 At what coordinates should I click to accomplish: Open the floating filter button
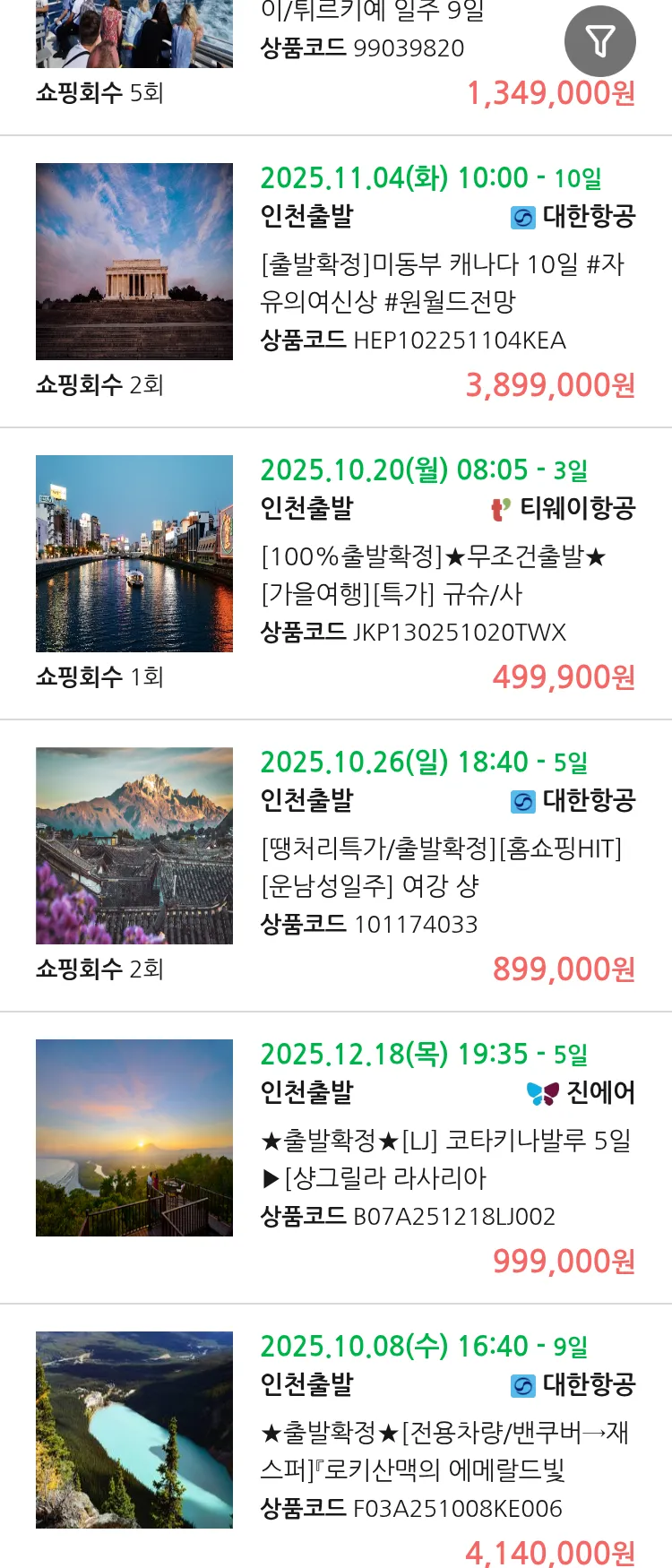(x=599, y=41)
